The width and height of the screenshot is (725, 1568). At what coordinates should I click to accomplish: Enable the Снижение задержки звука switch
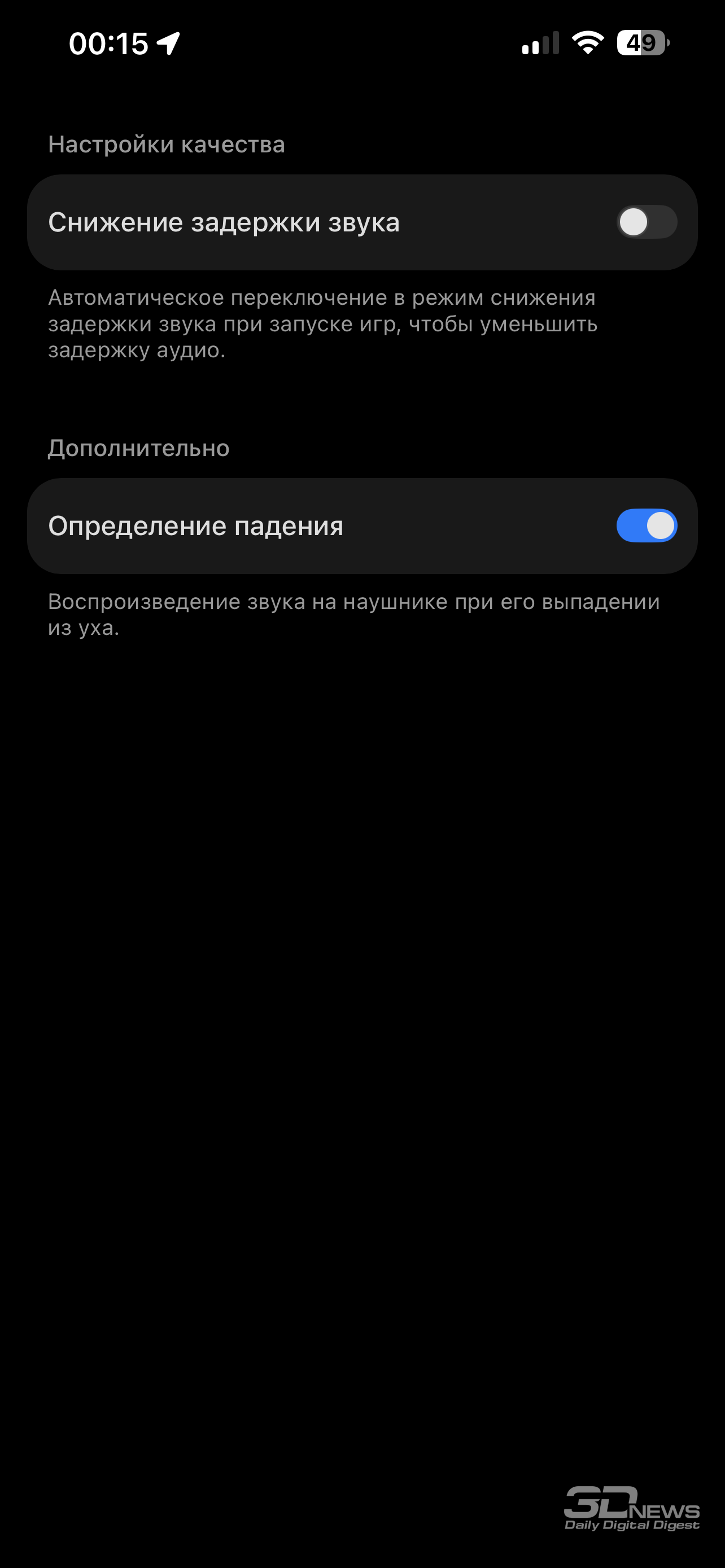point(646,222)
